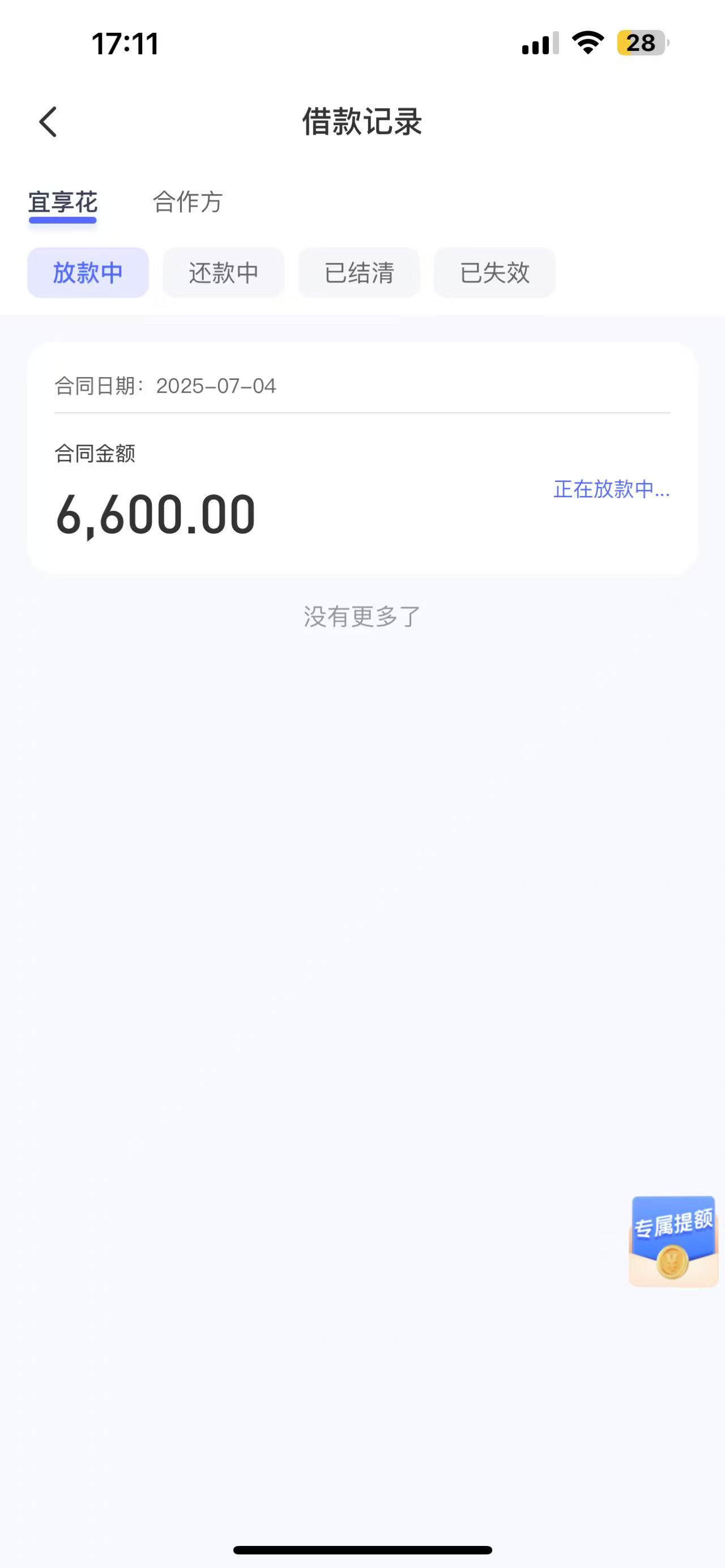Show 已失效 loan records
The width and height of the screenshot is (725, 1568).
pyautogui.click(x=494, y=273)
